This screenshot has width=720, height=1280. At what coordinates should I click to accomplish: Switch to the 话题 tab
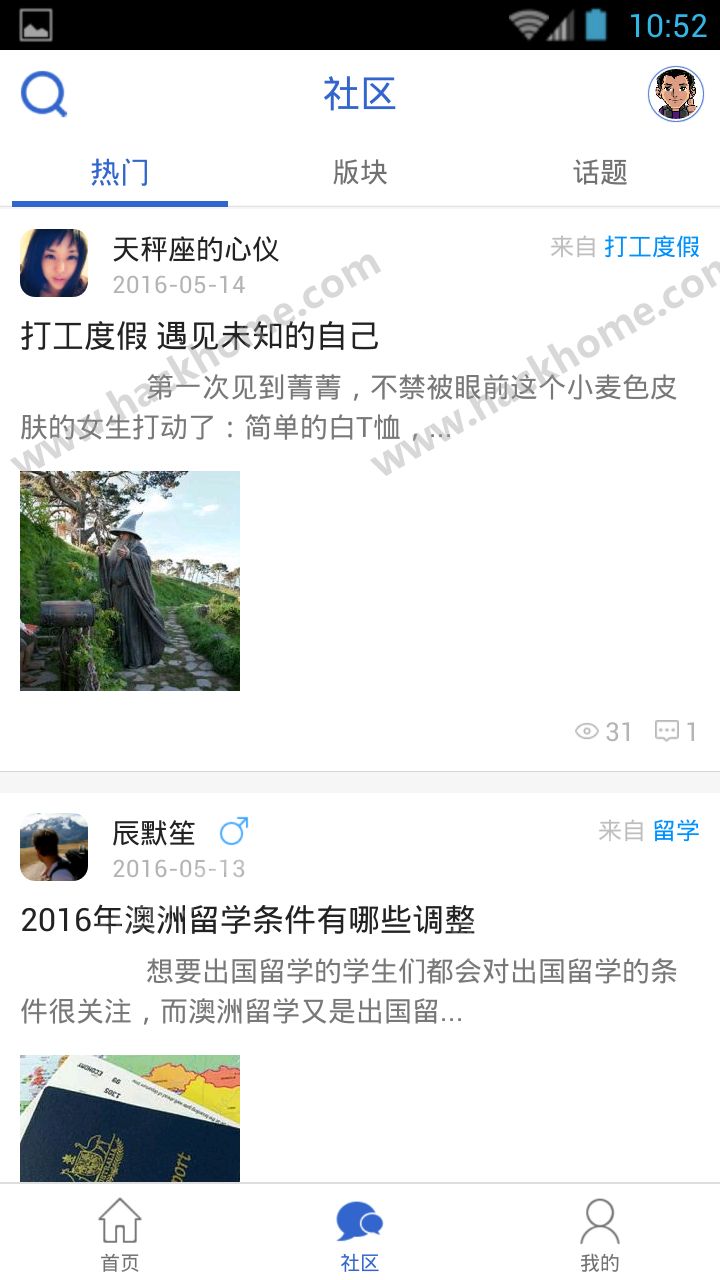tap(600, 173)
